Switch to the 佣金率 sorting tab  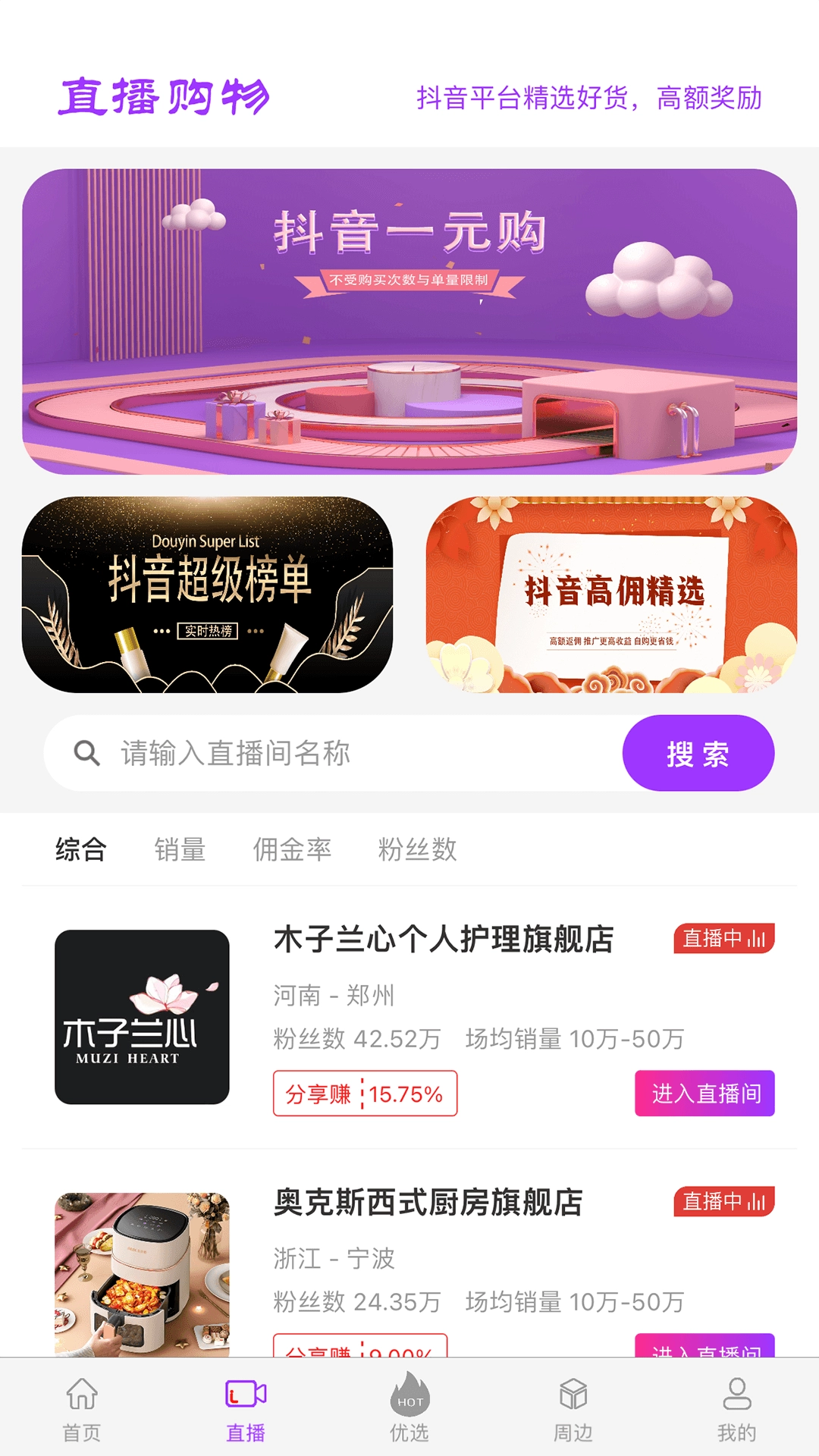pyautogui.click(x=294, y=850)
